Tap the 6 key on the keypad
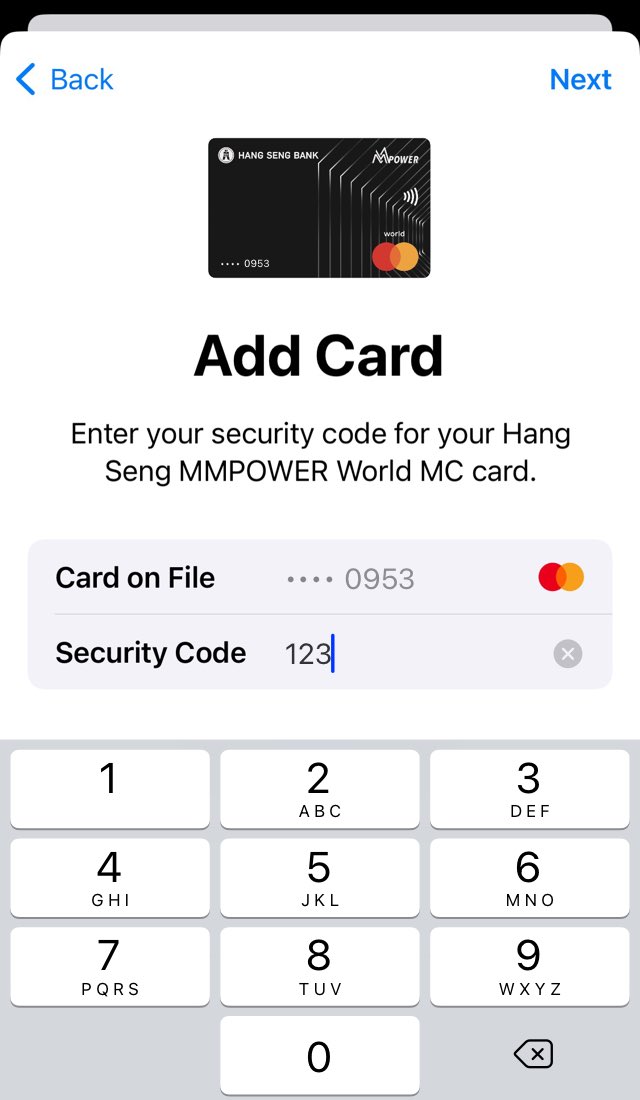Viewport: 640px width, 1100px height. pos(529,877)
